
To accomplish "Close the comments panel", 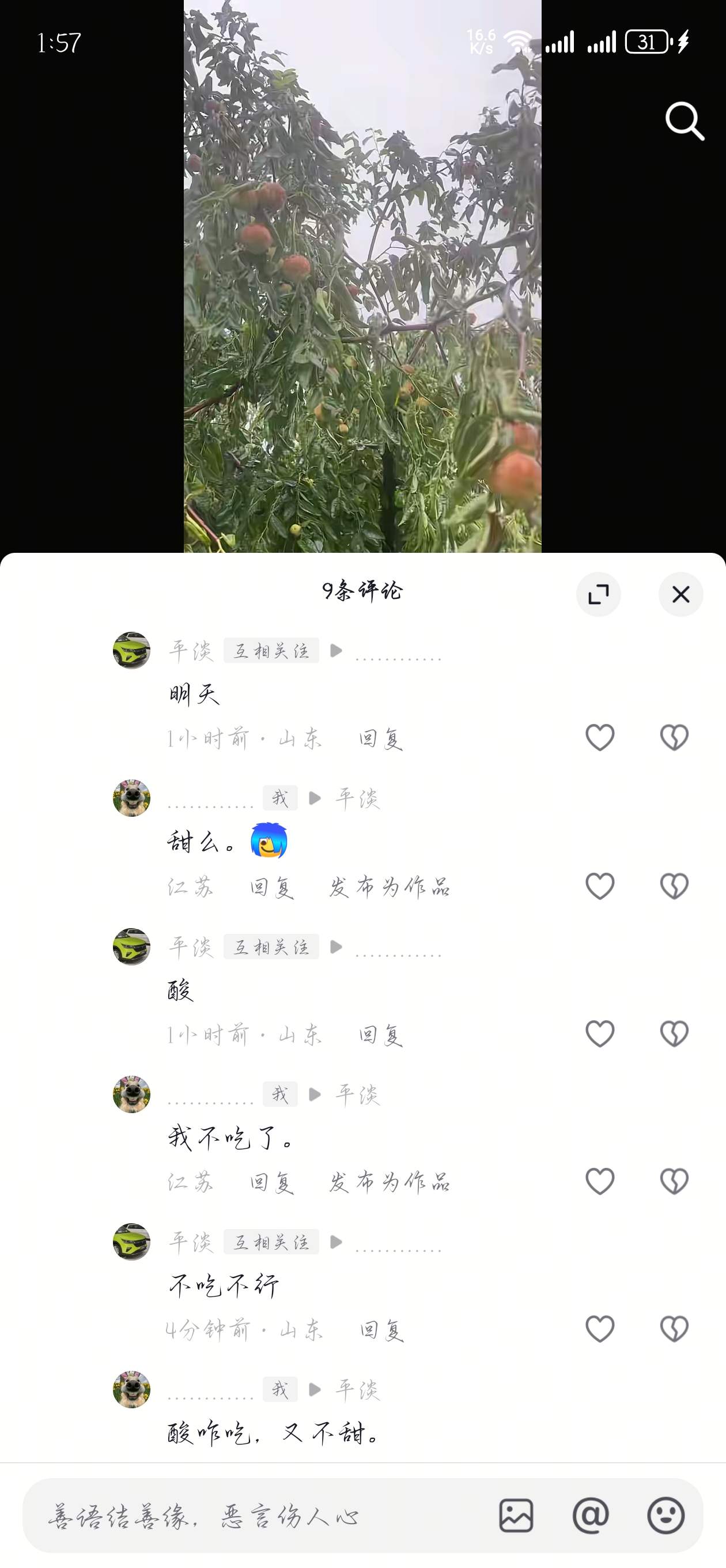I will [x=680, y=594].
